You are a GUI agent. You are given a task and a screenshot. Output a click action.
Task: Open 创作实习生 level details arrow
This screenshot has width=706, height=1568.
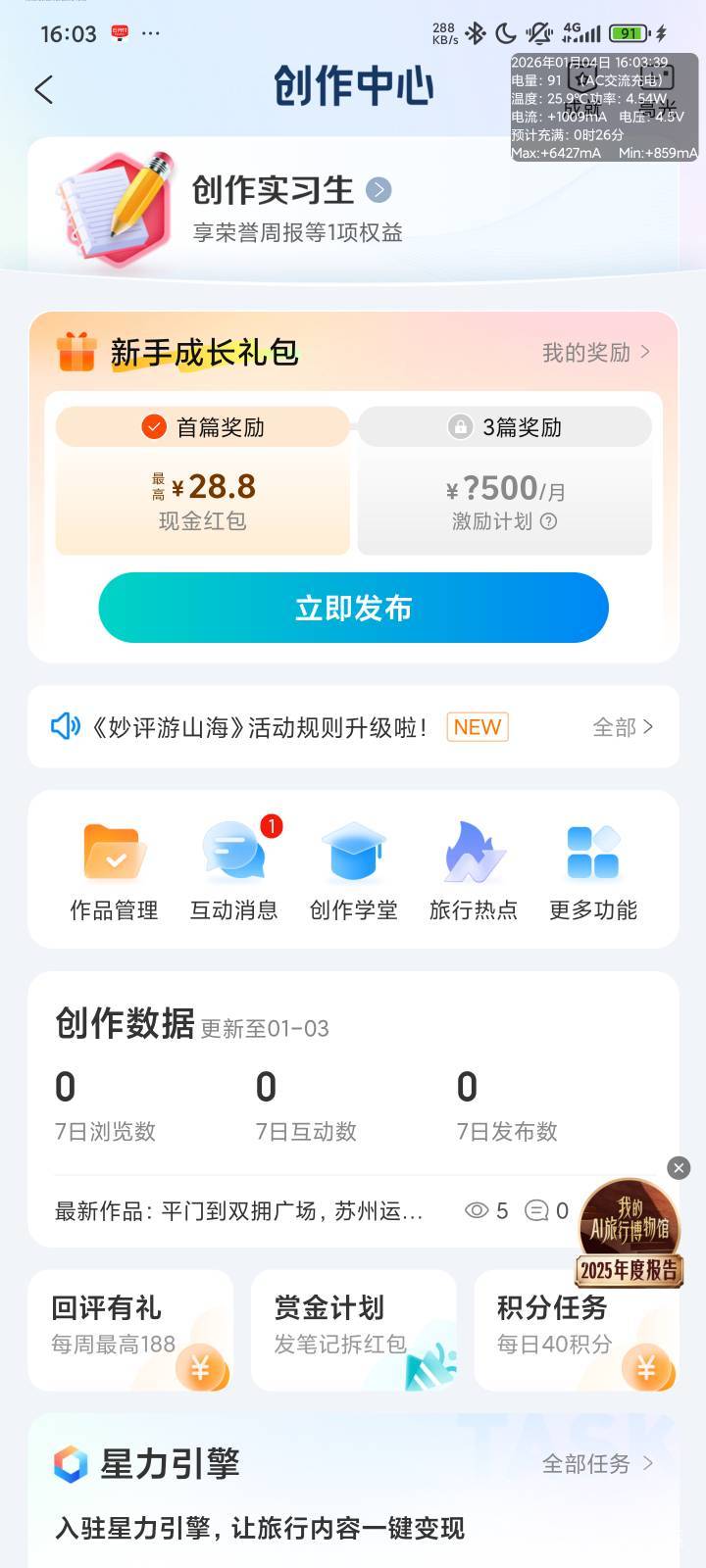tap(378, 189)
